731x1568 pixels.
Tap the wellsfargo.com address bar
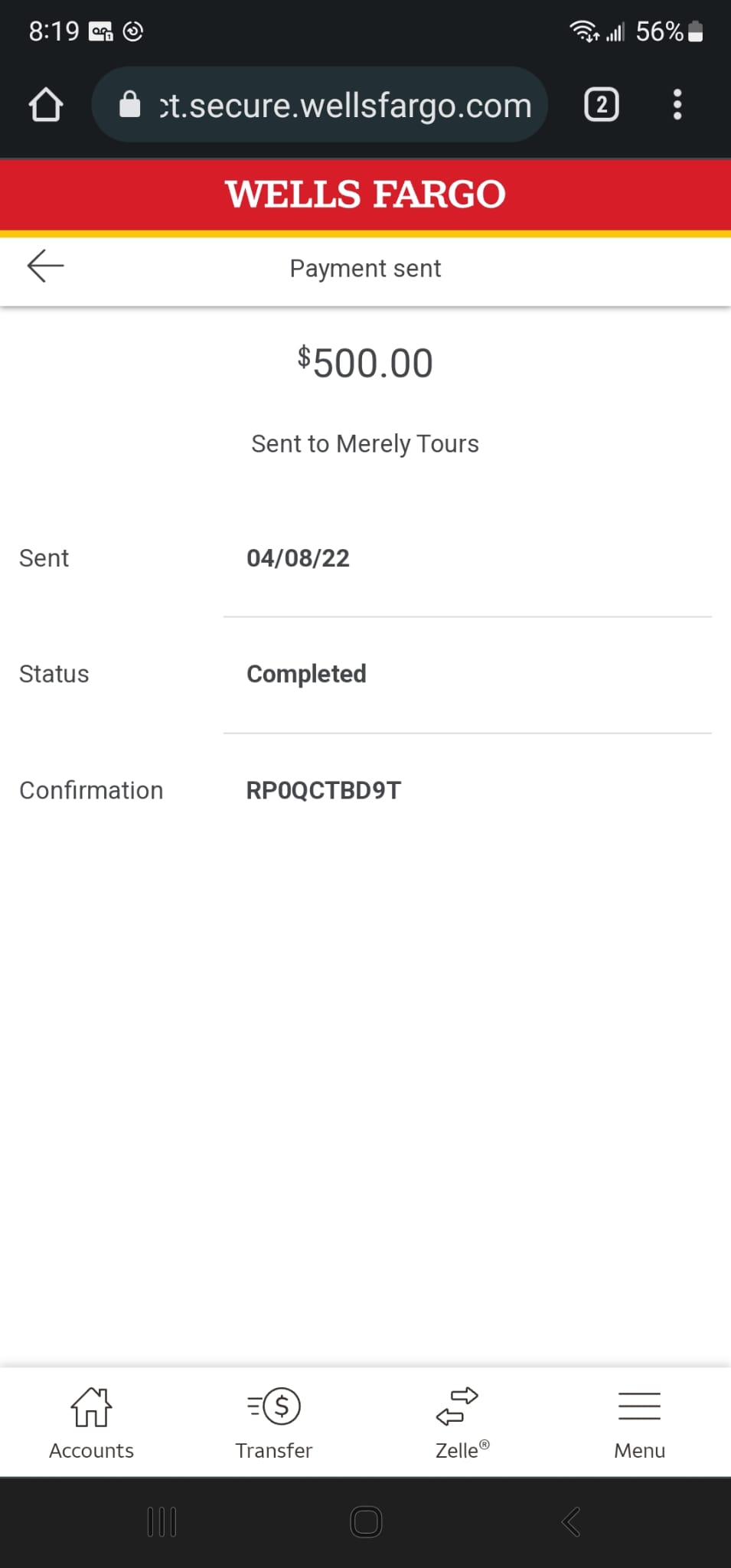(x=320, y=105)
